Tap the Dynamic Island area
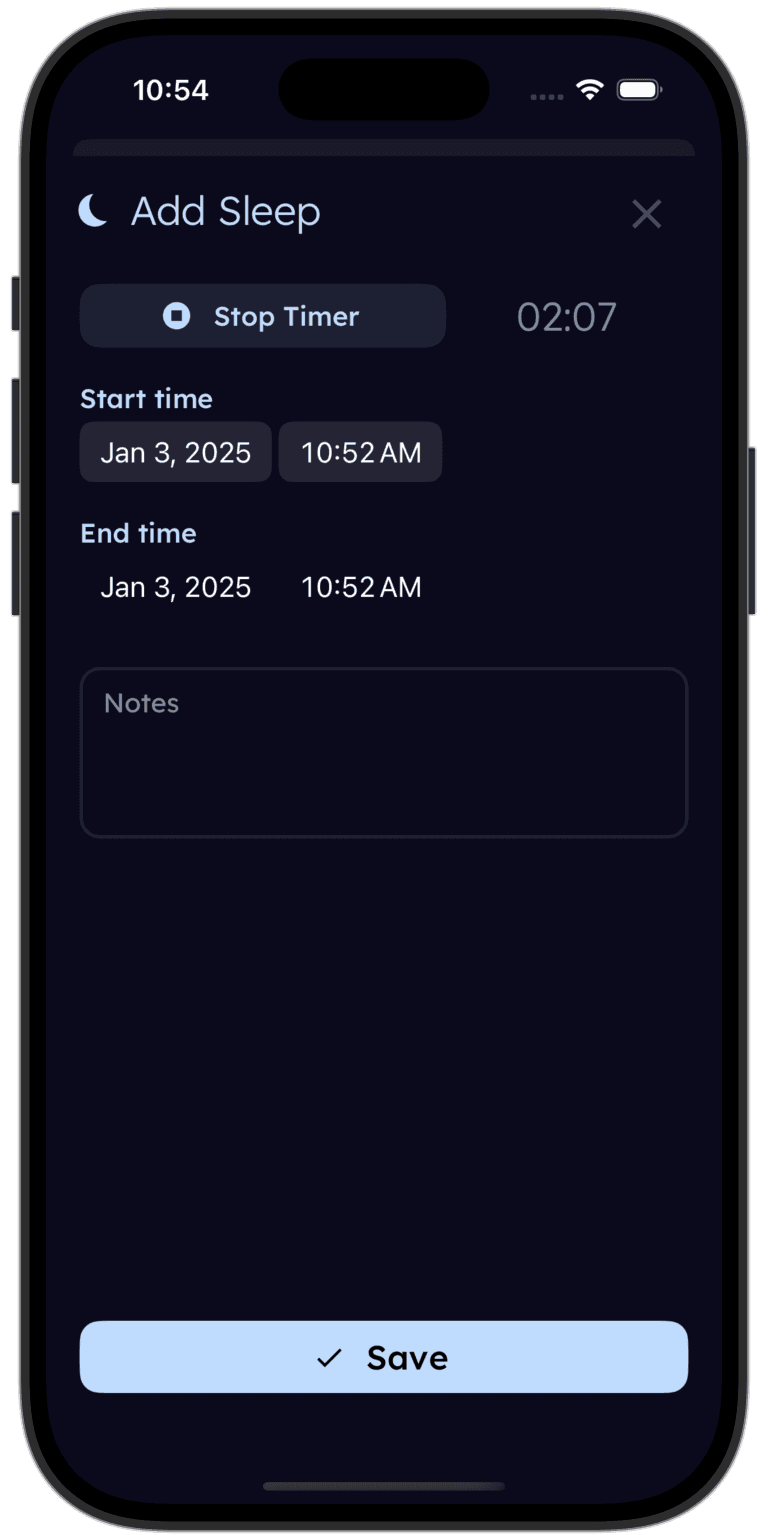The width and height of the screenshot is (768, 1535). tap(384, 90)
